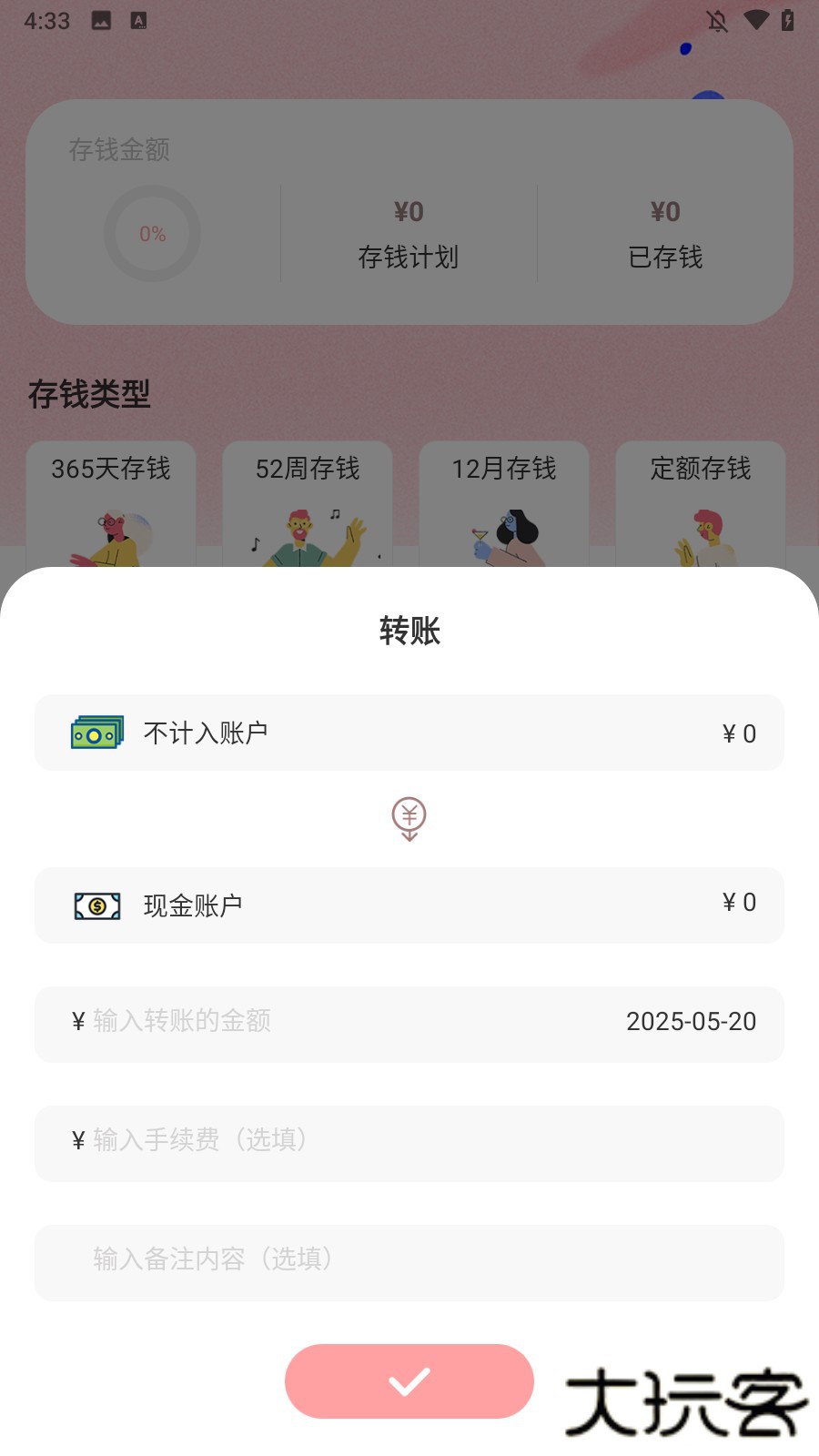
Task: Tap the 0% circular savings progress ring
Action: [153, 233]
